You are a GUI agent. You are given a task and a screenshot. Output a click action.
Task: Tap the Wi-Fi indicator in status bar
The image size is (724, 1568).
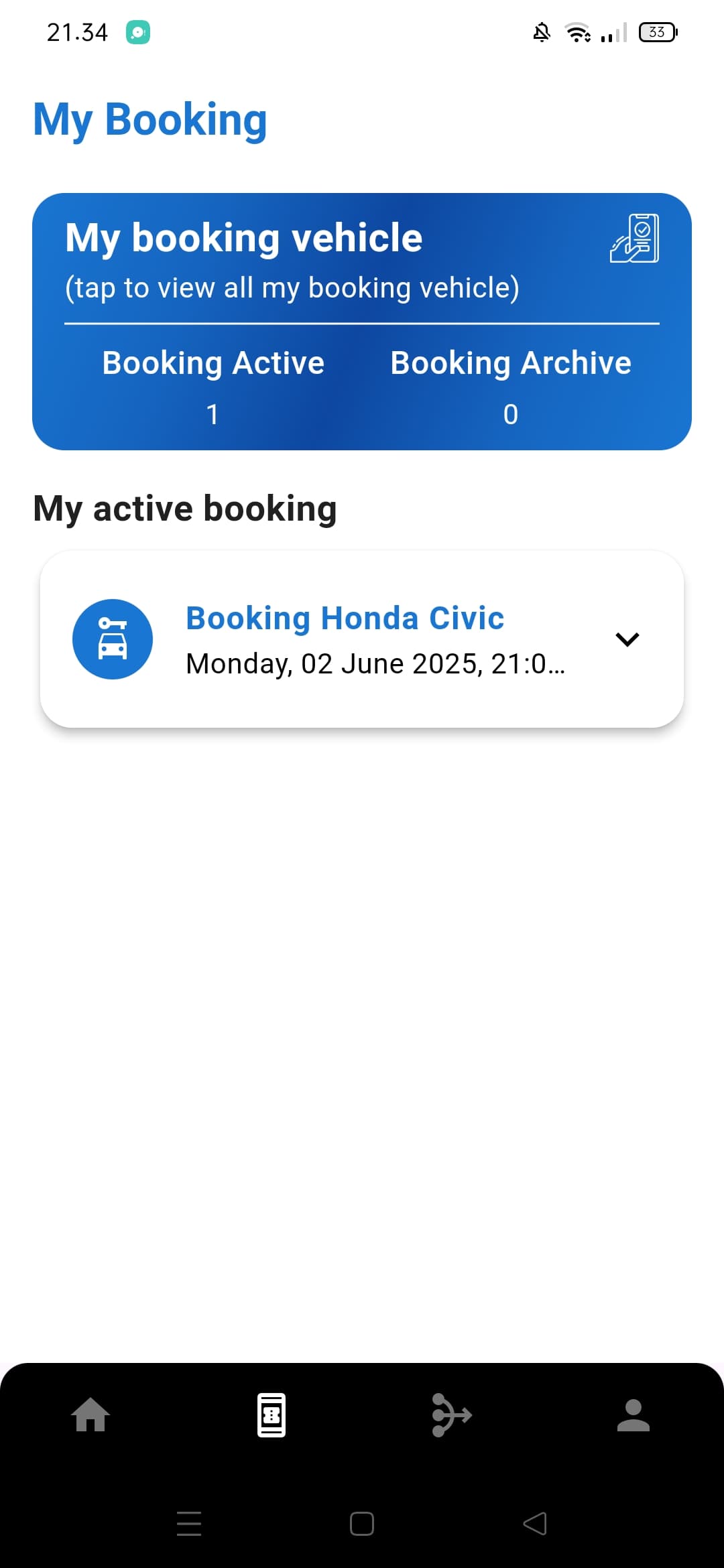577,31
